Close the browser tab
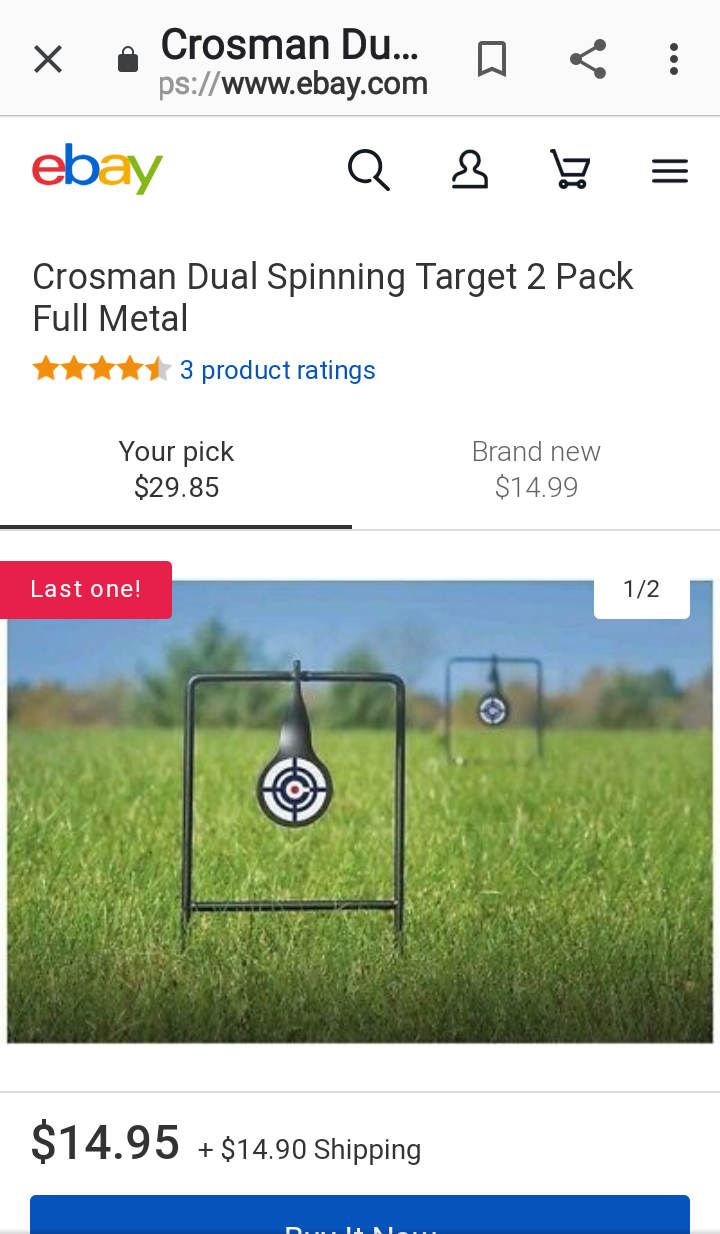 [47, 60]
